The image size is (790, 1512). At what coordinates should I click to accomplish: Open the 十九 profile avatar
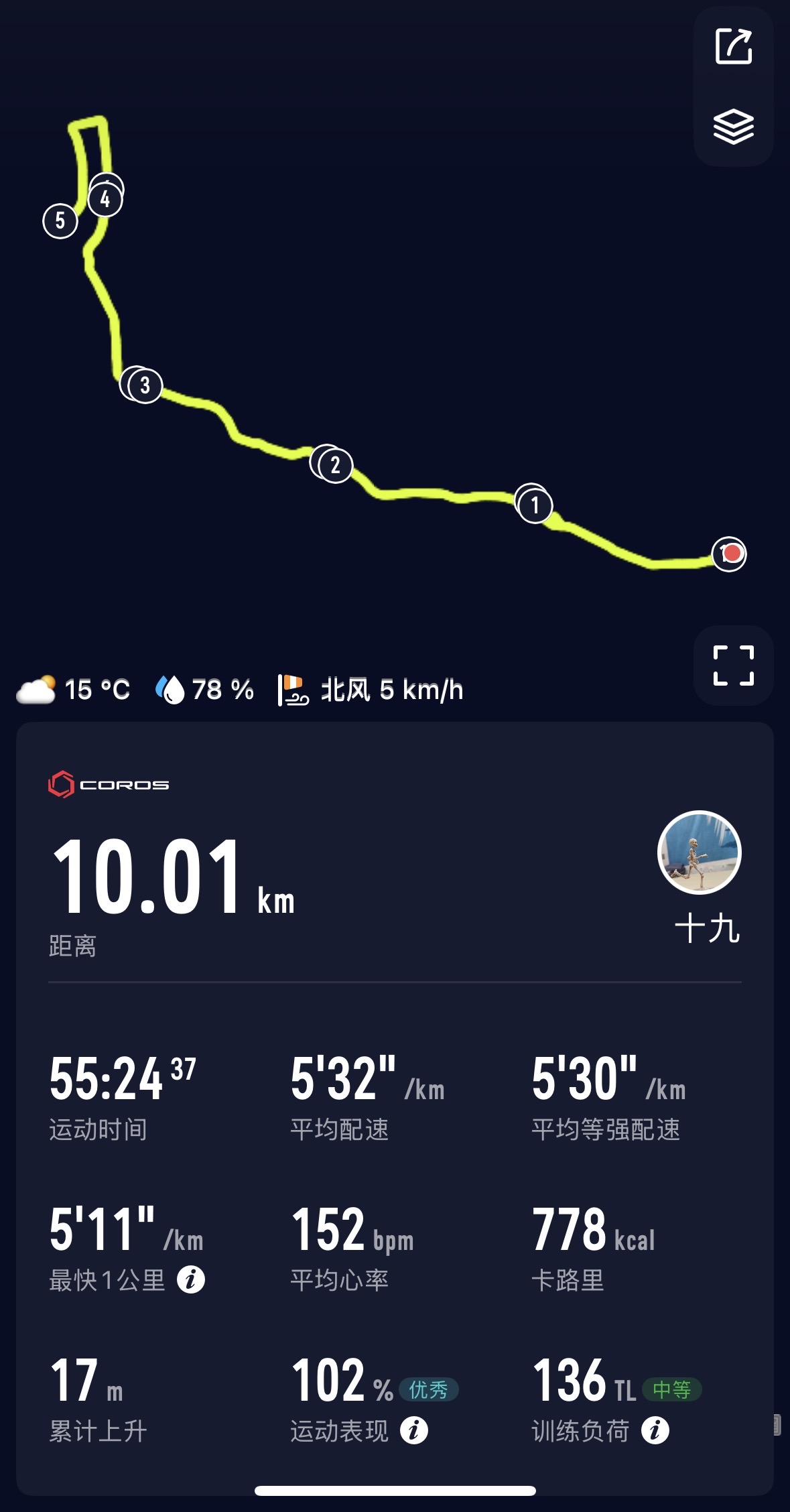(x=700, y=853)
